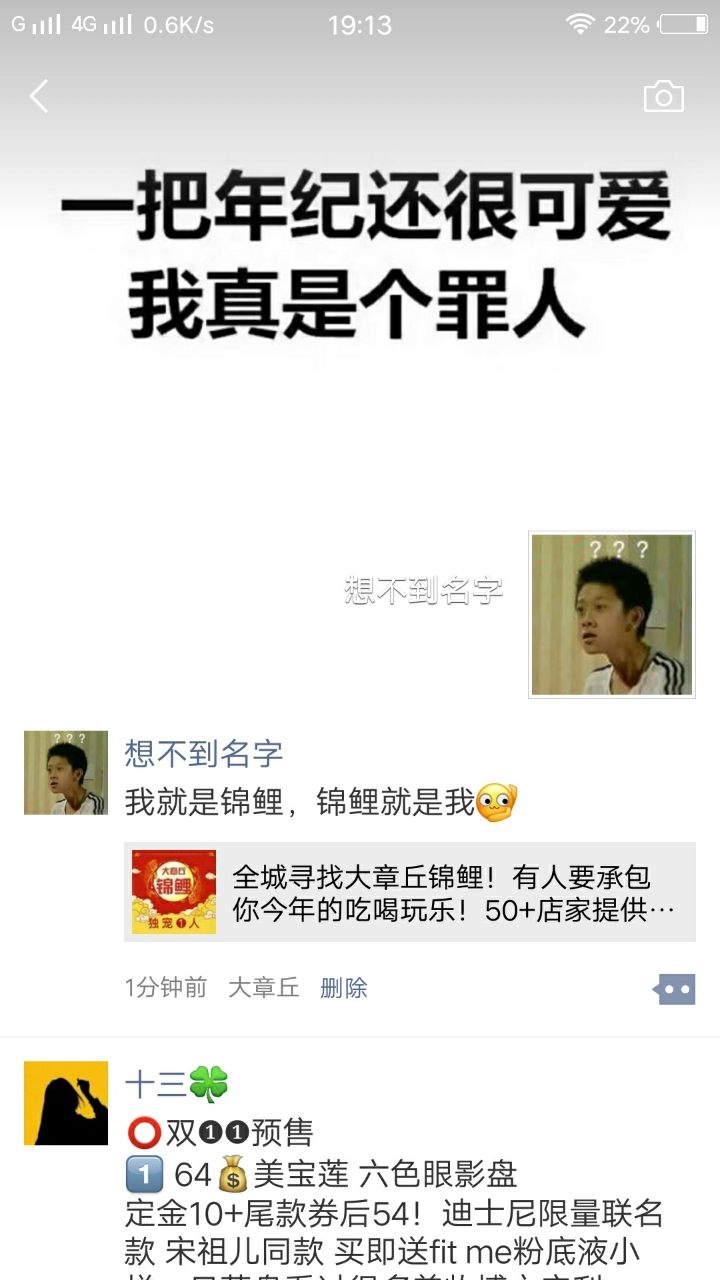
Task: Open the large profile avatar in the cover
Action: (611, 614)
